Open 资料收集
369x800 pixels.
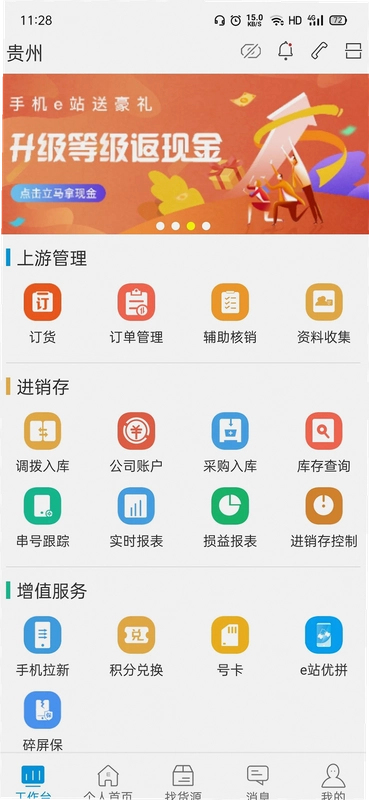324,313
